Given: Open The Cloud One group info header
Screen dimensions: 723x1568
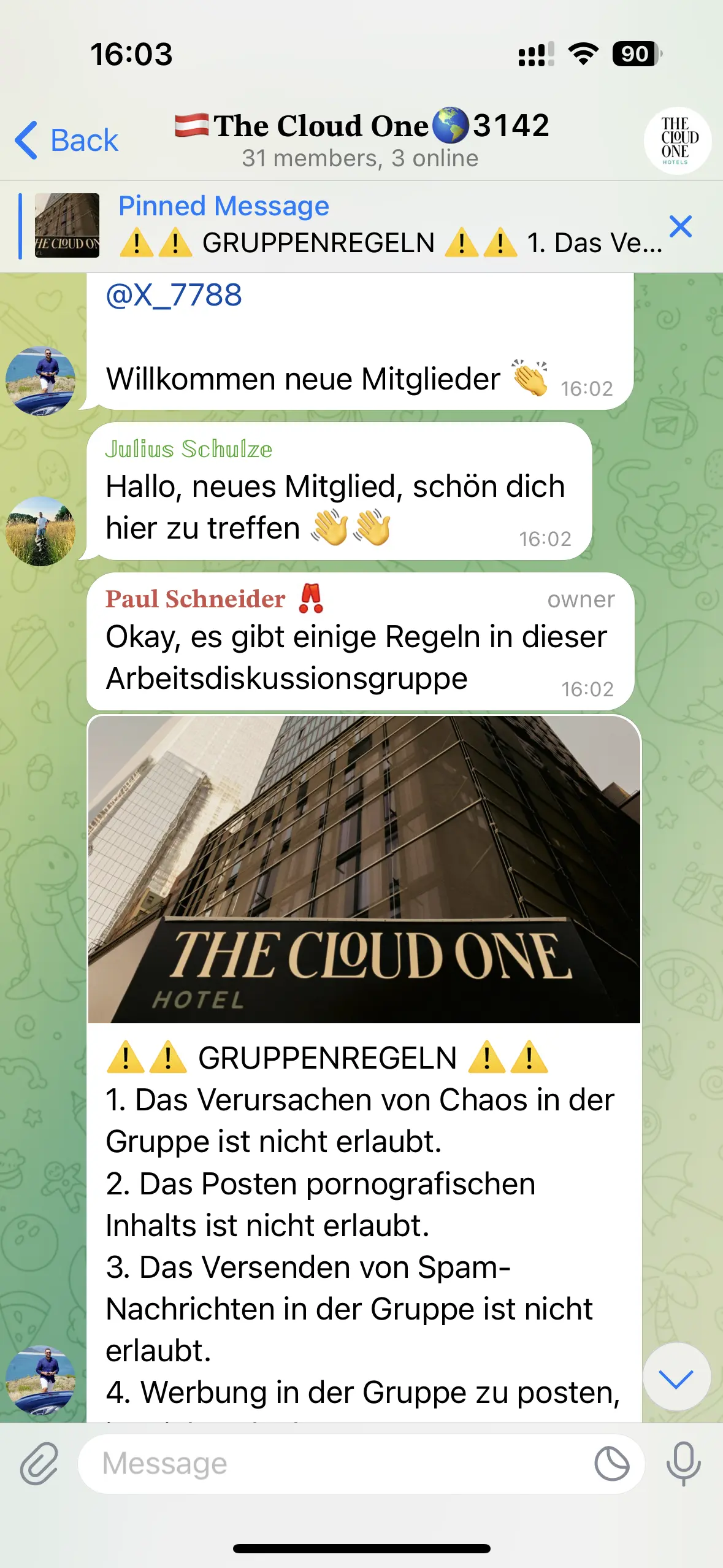Looking at the screenshot, I should coord(361,140).
